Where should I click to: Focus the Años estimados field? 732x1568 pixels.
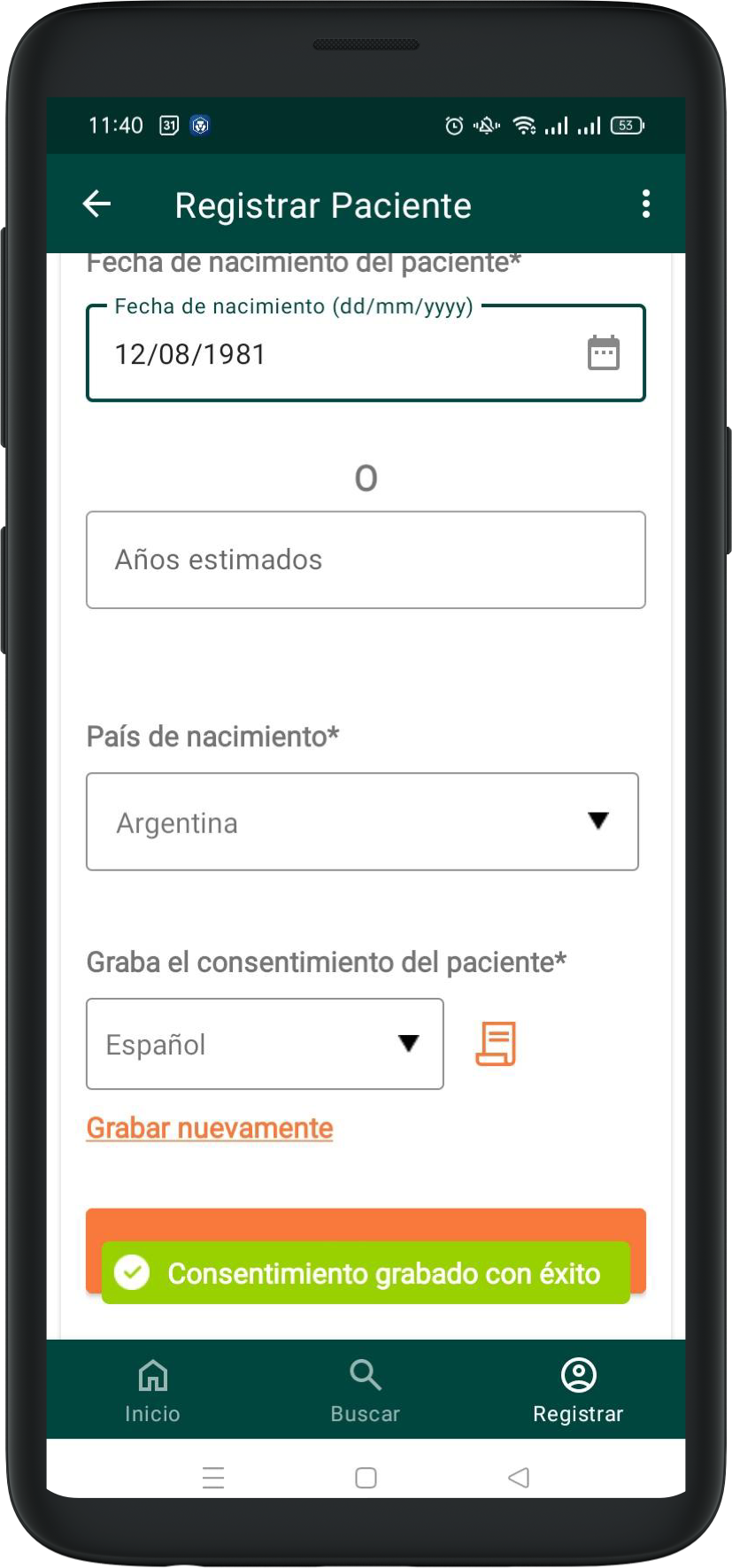[x=366, y=560]
